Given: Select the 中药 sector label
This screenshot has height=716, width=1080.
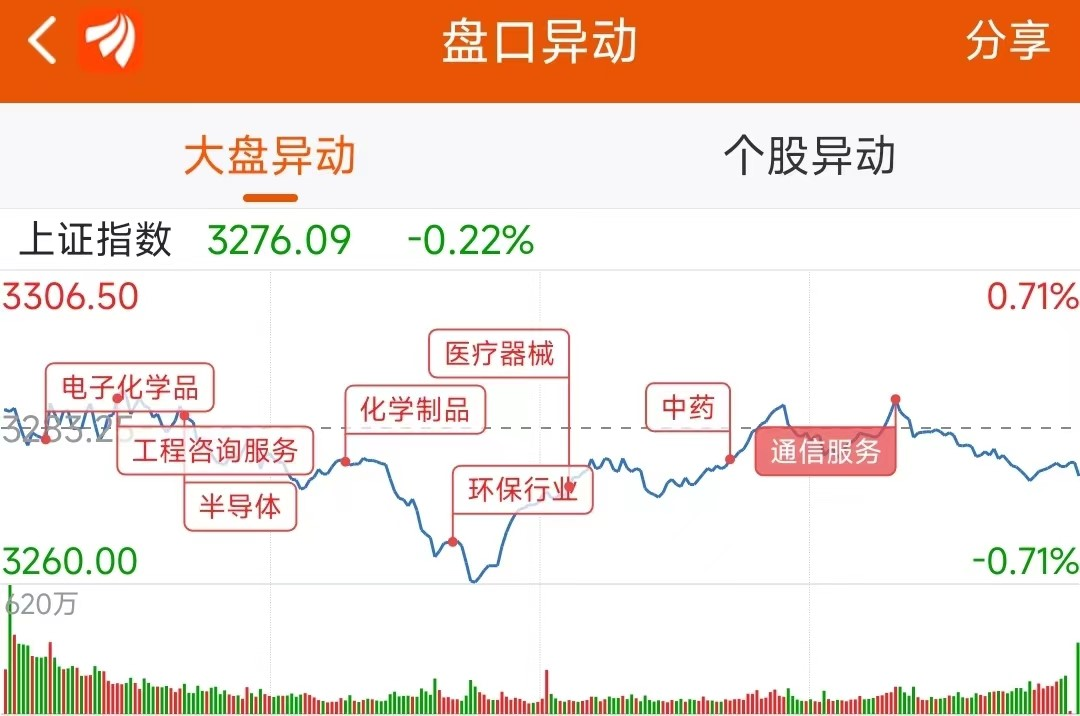Looking at the screenshot, I should coord(688,407).
